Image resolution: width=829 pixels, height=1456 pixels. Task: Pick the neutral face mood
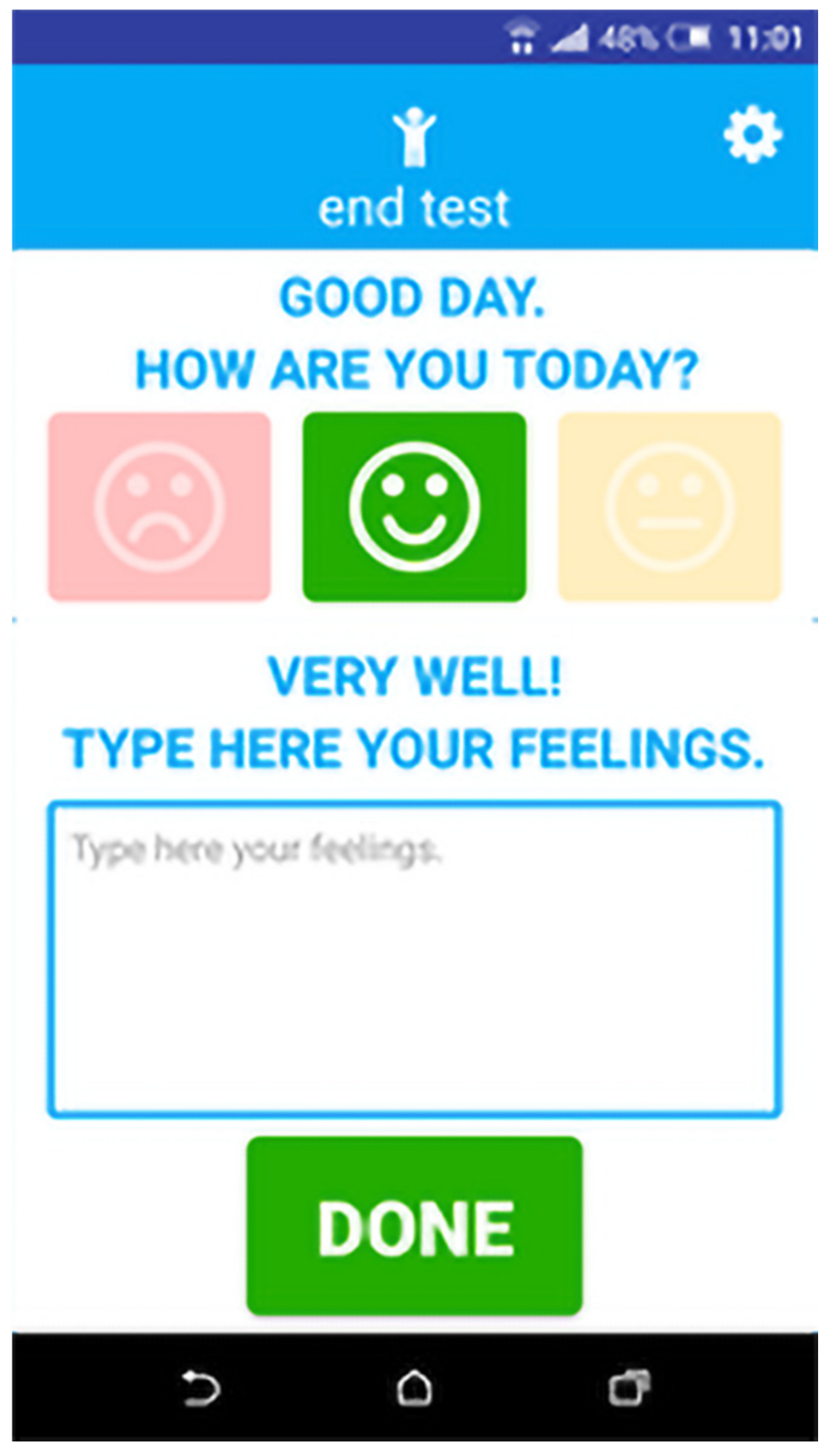point(669,507)
